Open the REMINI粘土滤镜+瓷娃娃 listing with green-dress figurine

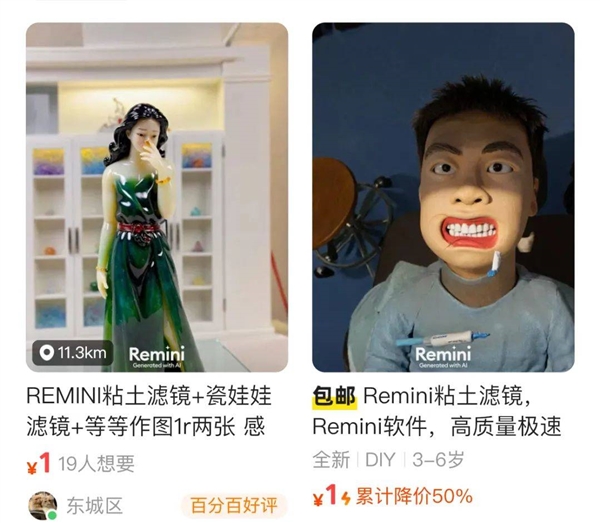click(157, 198)
